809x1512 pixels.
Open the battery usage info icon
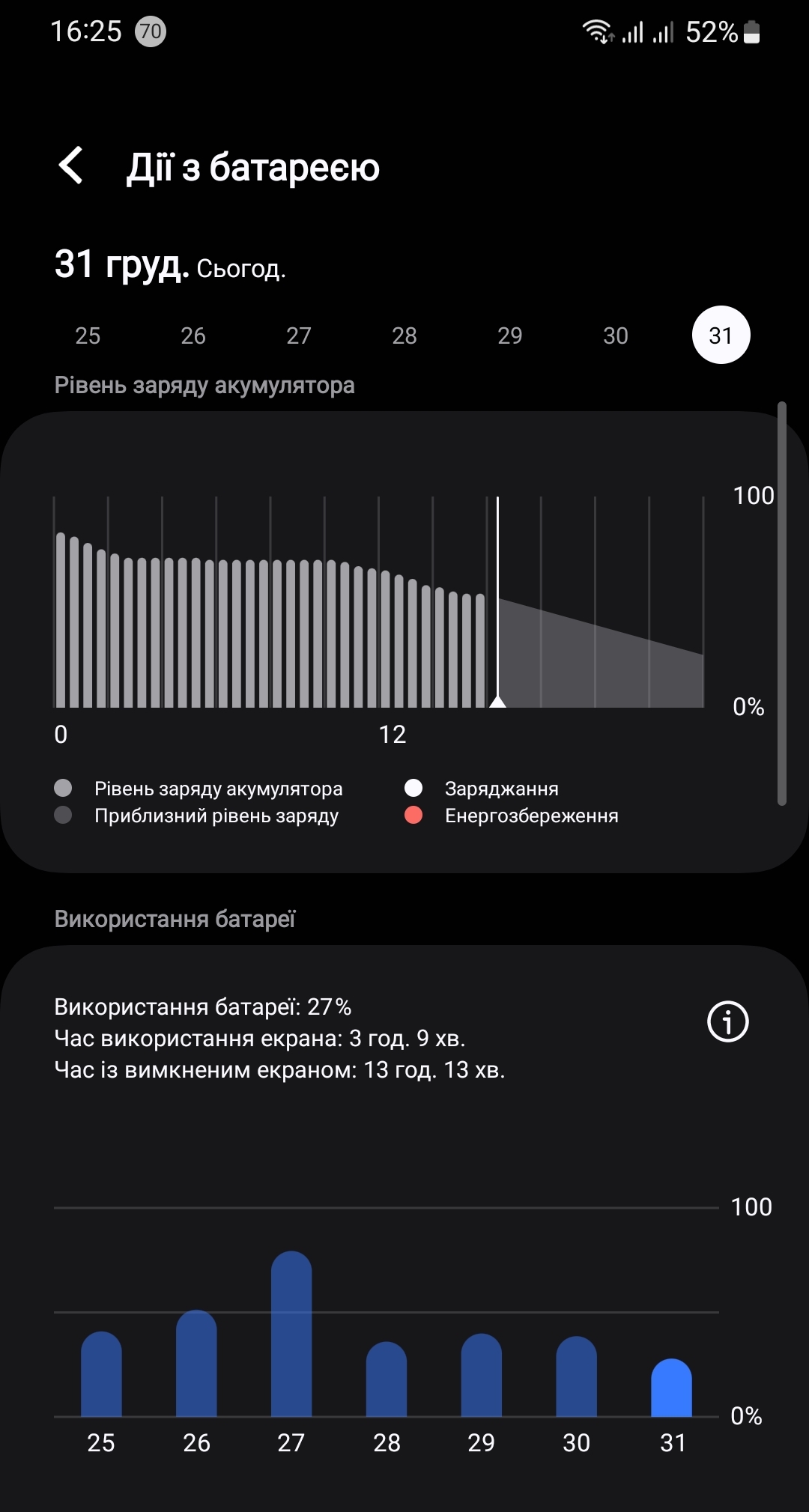pyautogui.click(x=727, y=1021)
